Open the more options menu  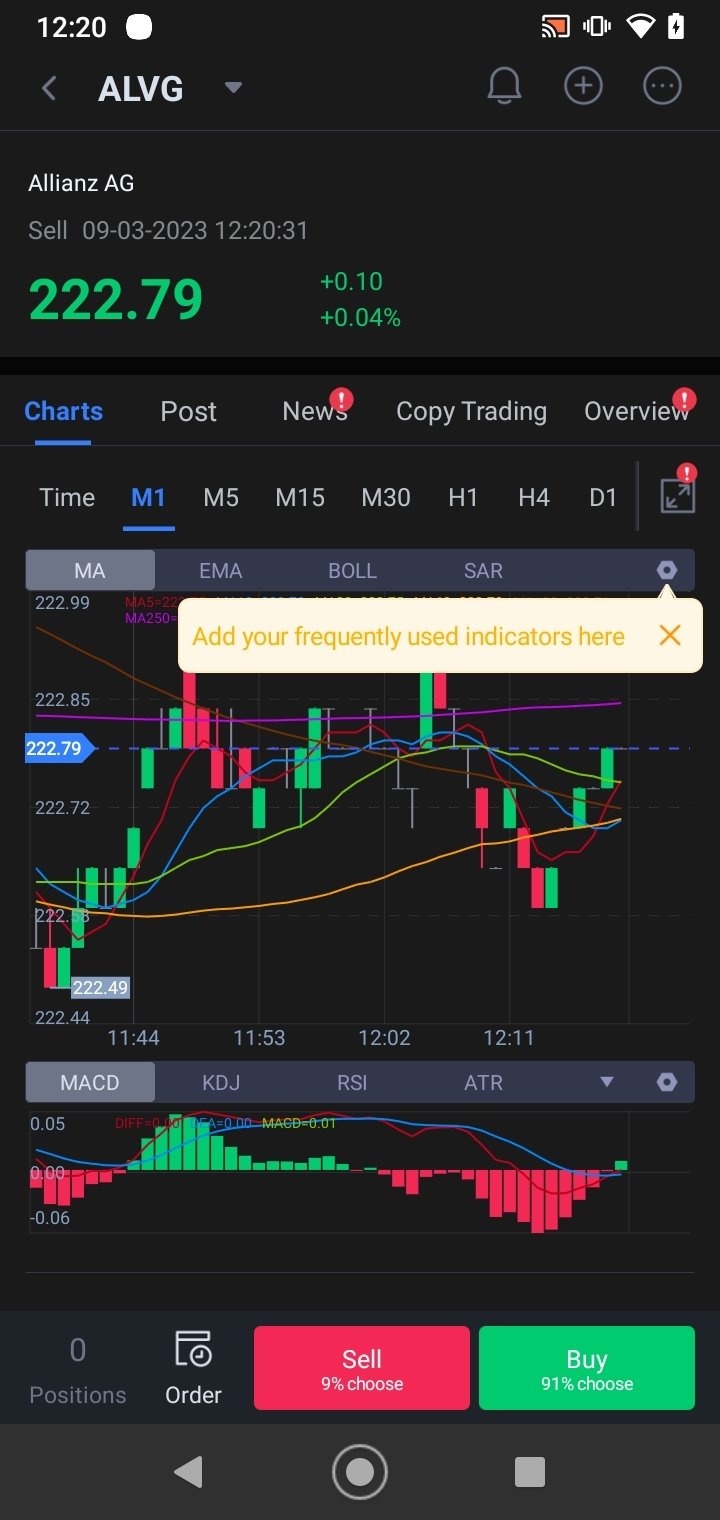(662, 87)
